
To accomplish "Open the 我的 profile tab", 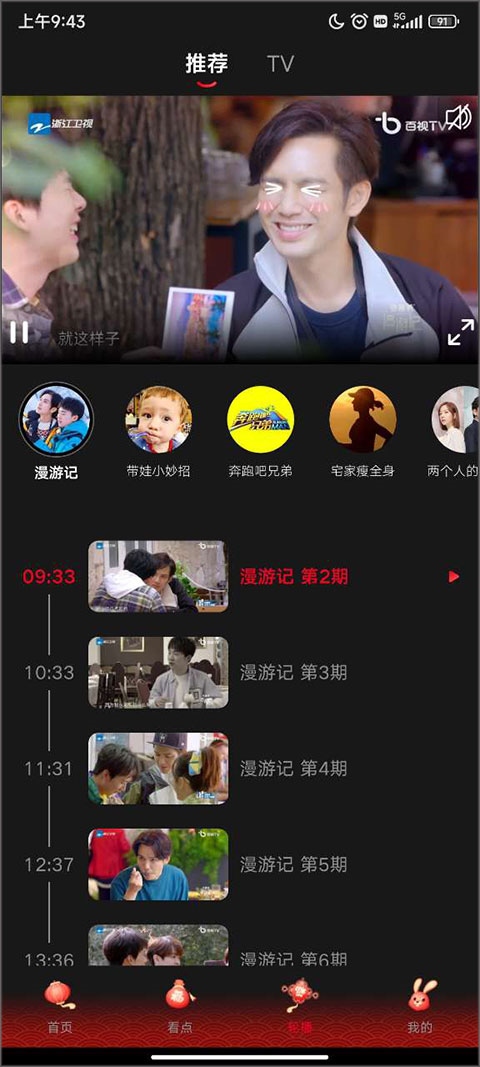I will pos(420,1006).
